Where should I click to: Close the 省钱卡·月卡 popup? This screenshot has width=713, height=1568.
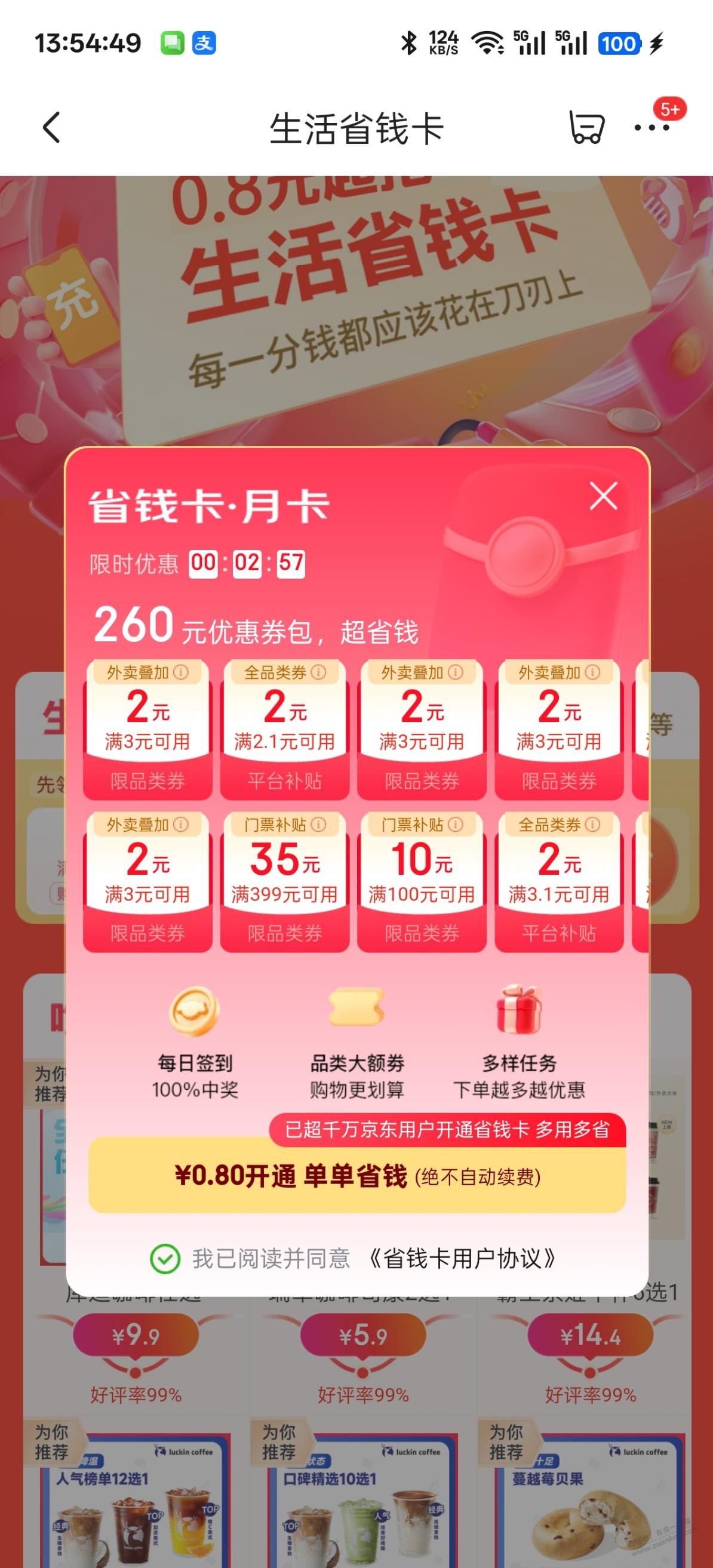coord(603,496)
